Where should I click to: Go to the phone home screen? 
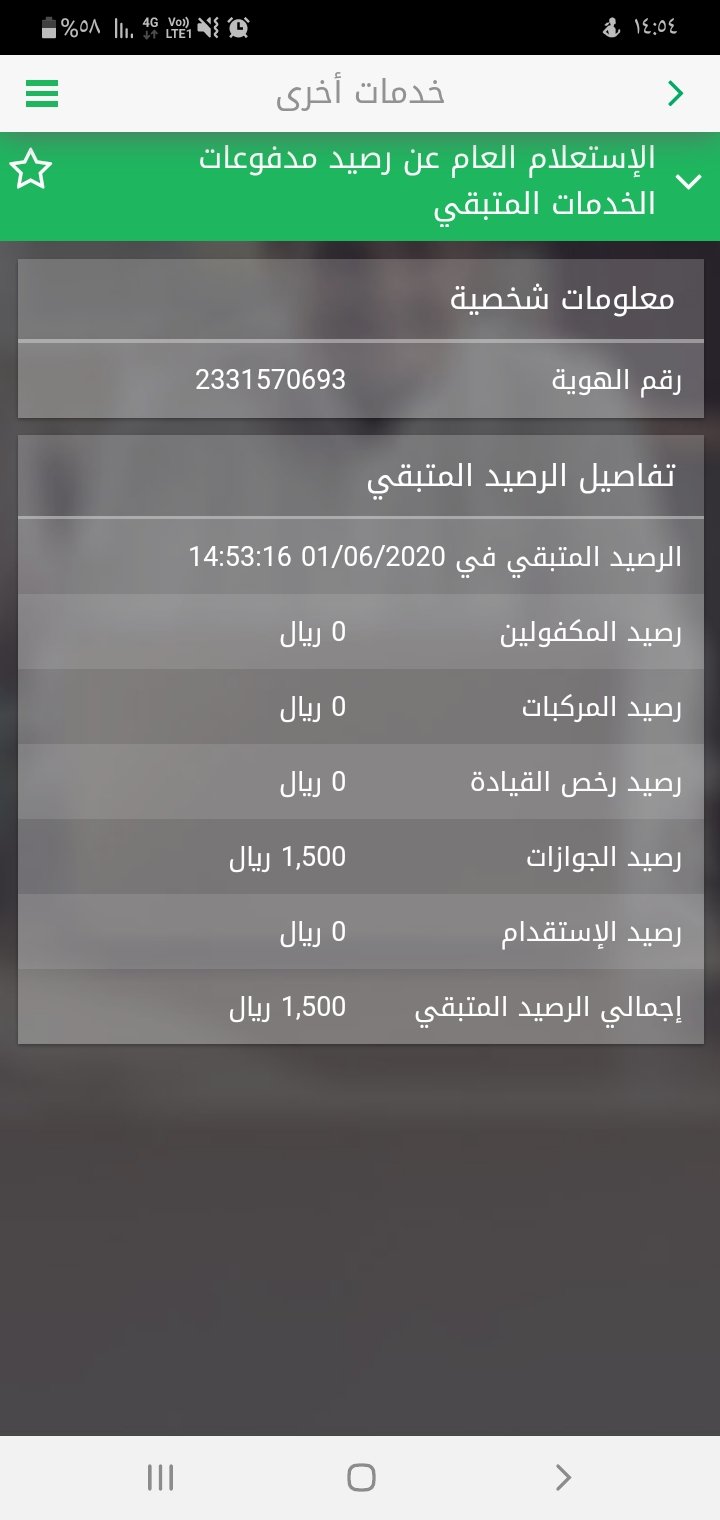point(361,1477)
